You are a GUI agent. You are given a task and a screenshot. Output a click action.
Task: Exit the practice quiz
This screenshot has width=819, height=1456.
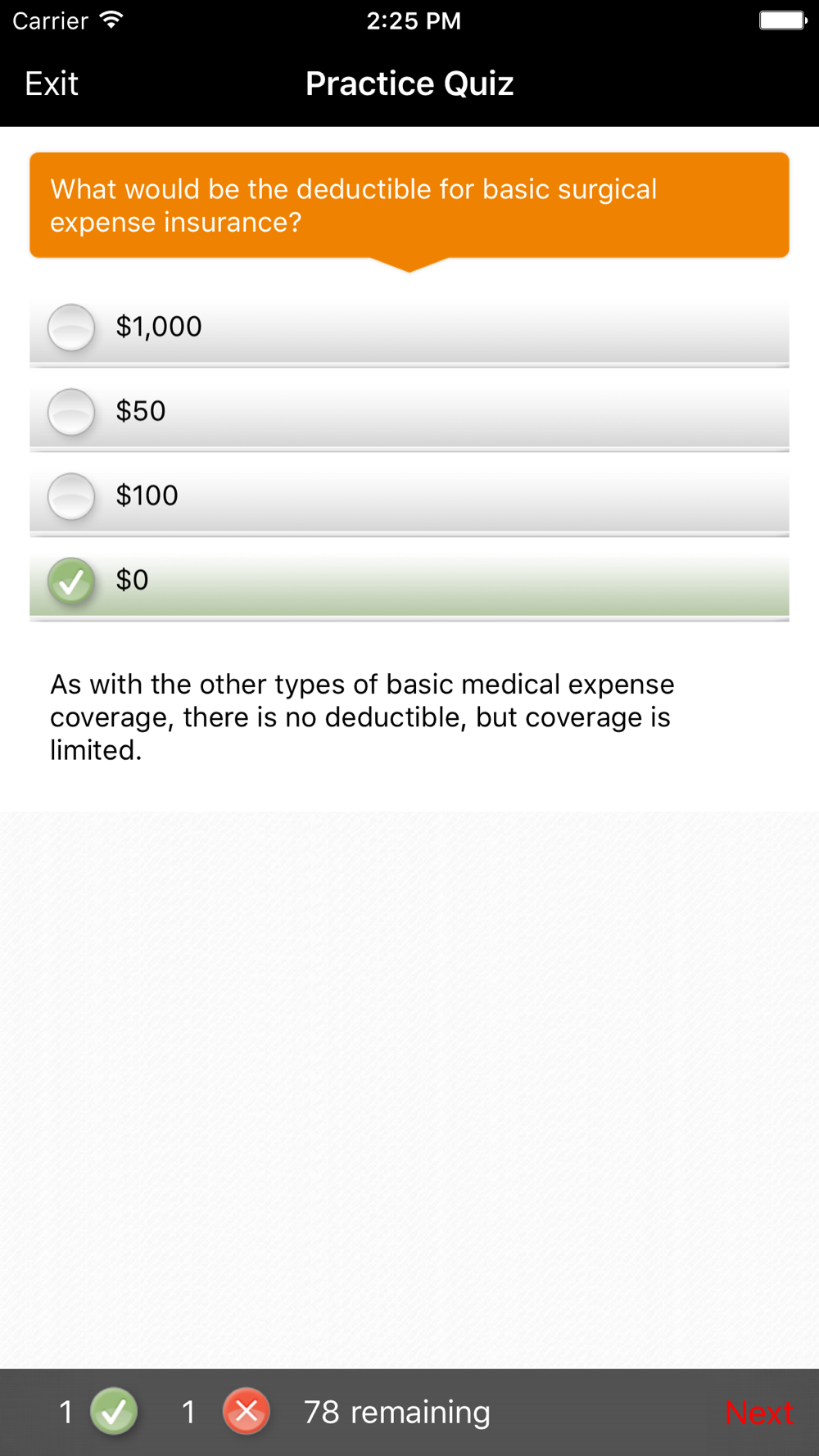(51, 84)
